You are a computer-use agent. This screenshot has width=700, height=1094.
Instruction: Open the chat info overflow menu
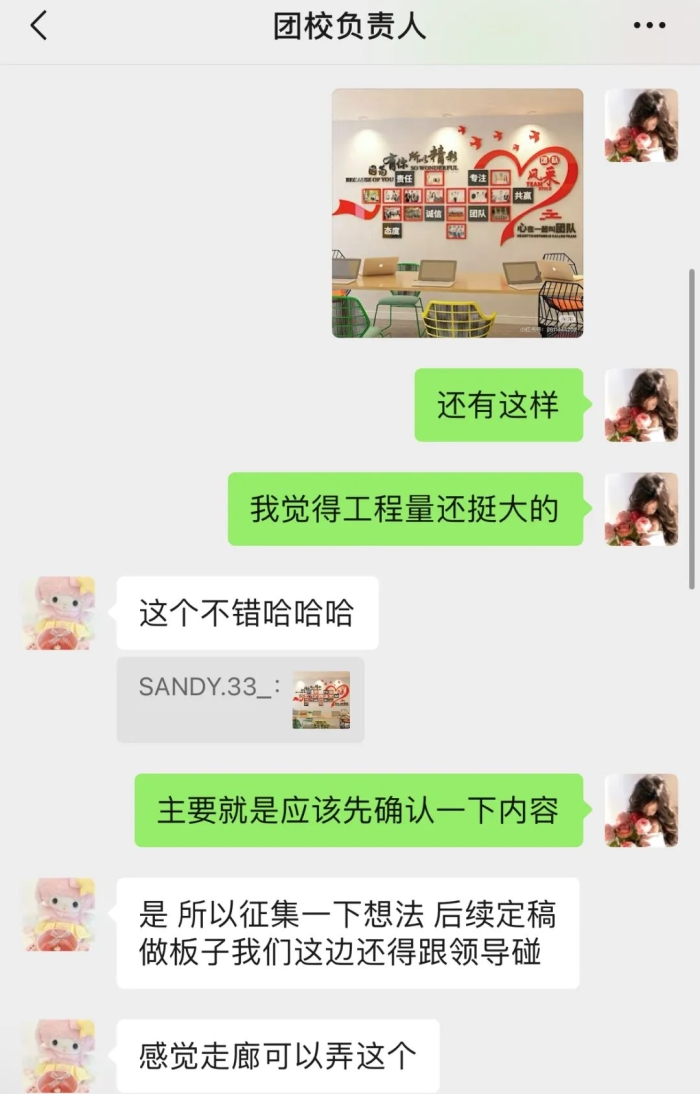coord(649,27)
